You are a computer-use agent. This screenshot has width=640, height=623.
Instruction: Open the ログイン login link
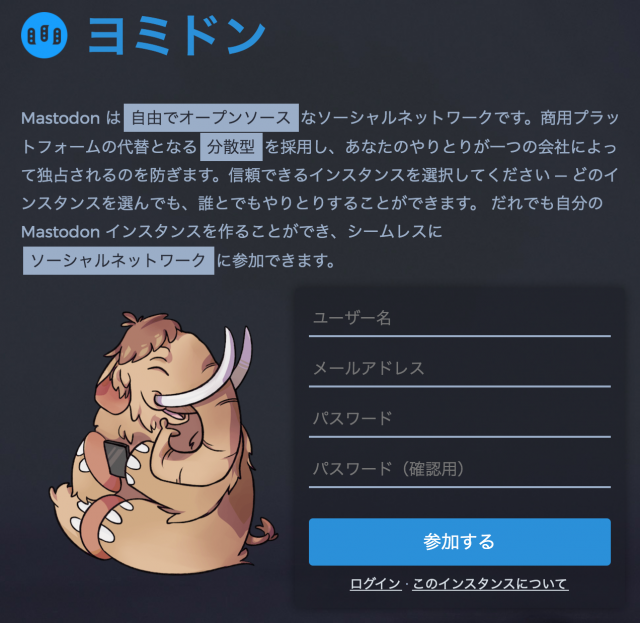click(375, 584)
